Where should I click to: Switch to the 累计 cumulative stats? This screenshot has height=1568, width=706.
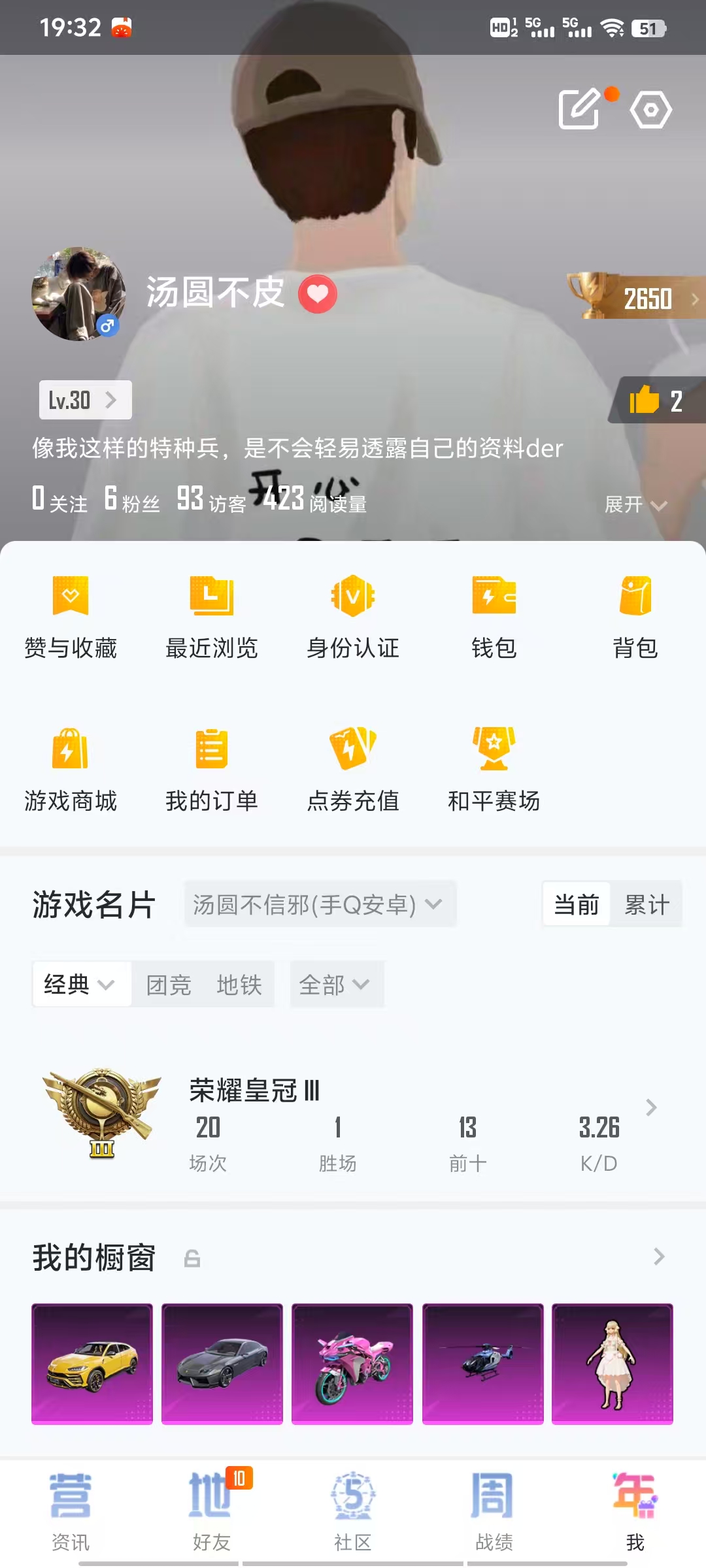647,904
